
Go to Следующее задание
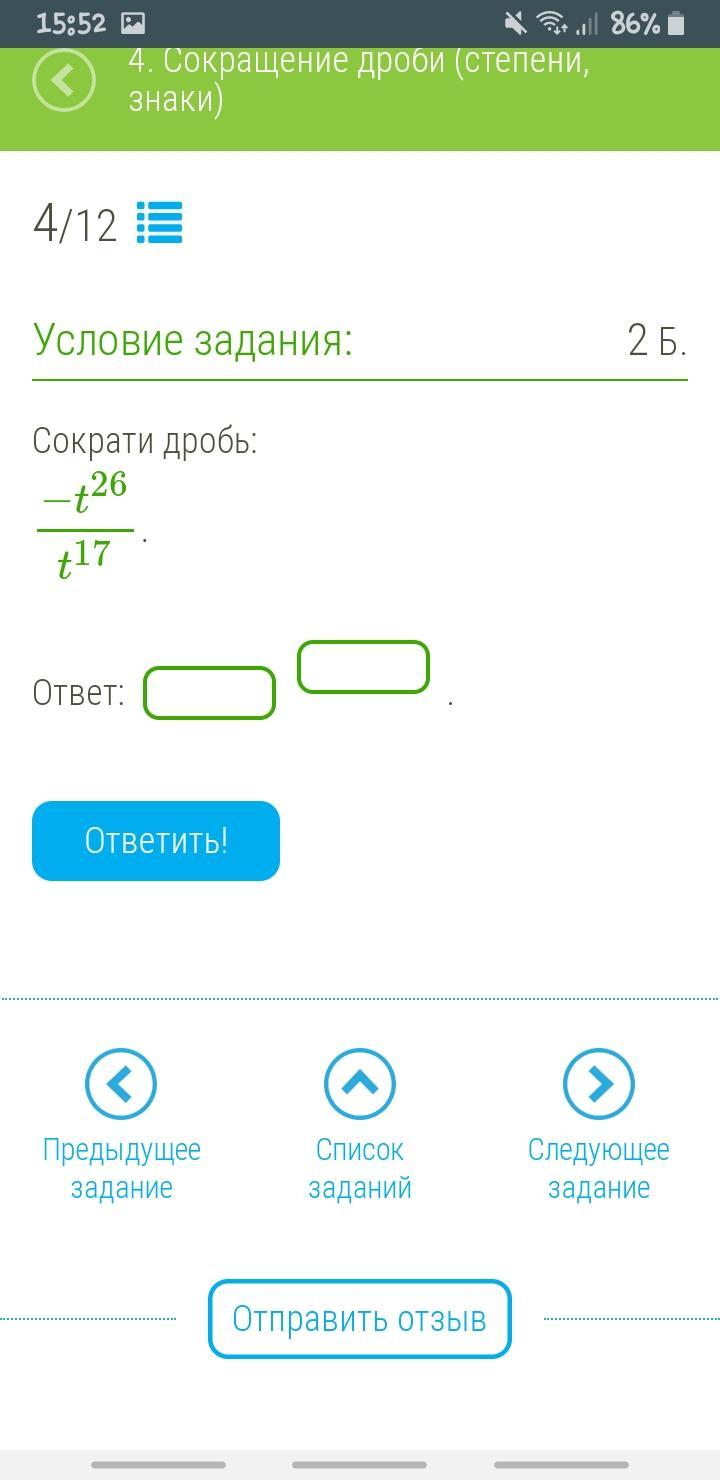pyautogui.click(x=599, y=1125)
